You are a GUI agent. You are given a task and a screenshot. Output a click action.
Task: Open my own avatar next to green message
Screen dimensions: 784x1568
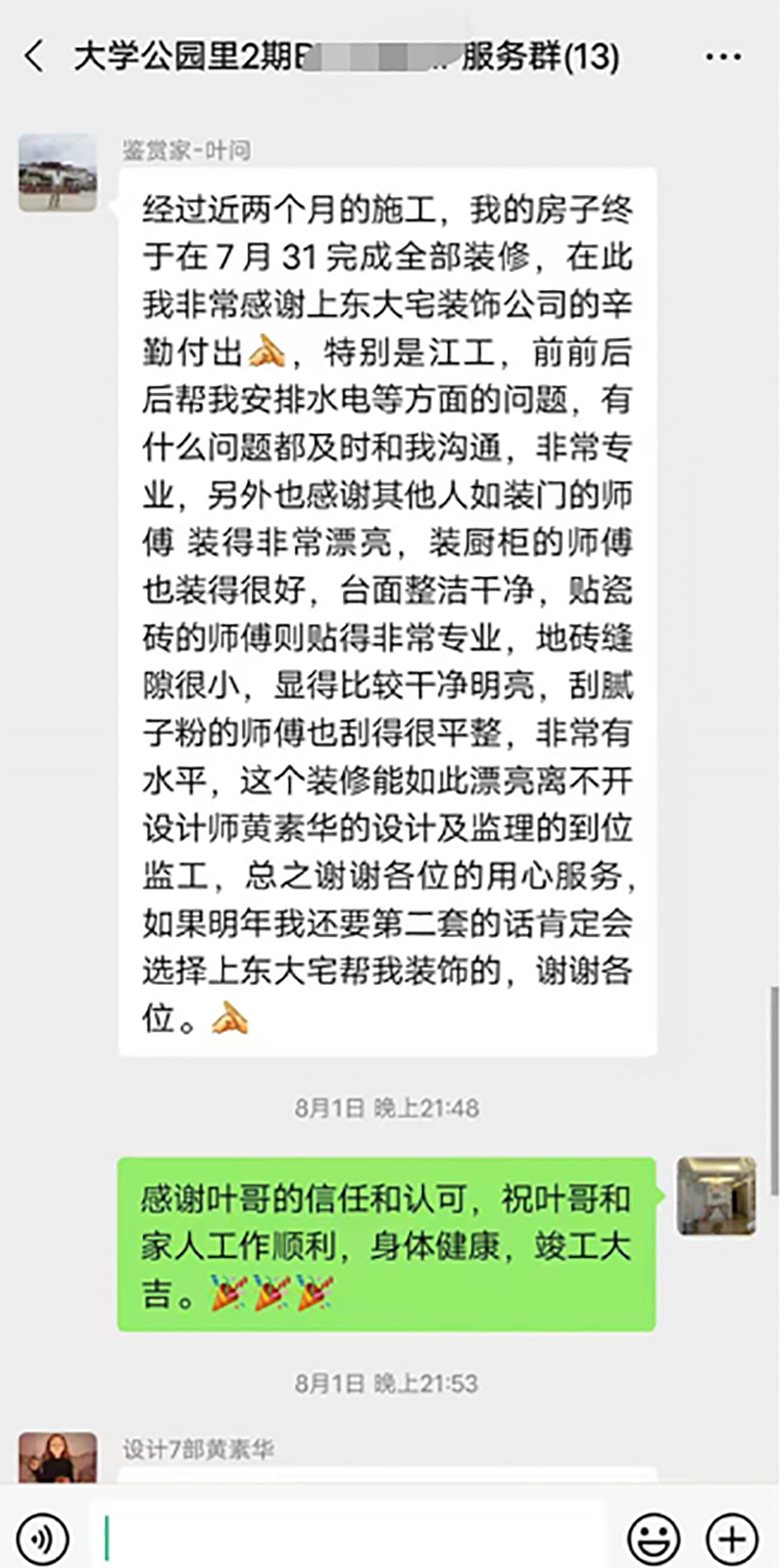point(716,1195)
